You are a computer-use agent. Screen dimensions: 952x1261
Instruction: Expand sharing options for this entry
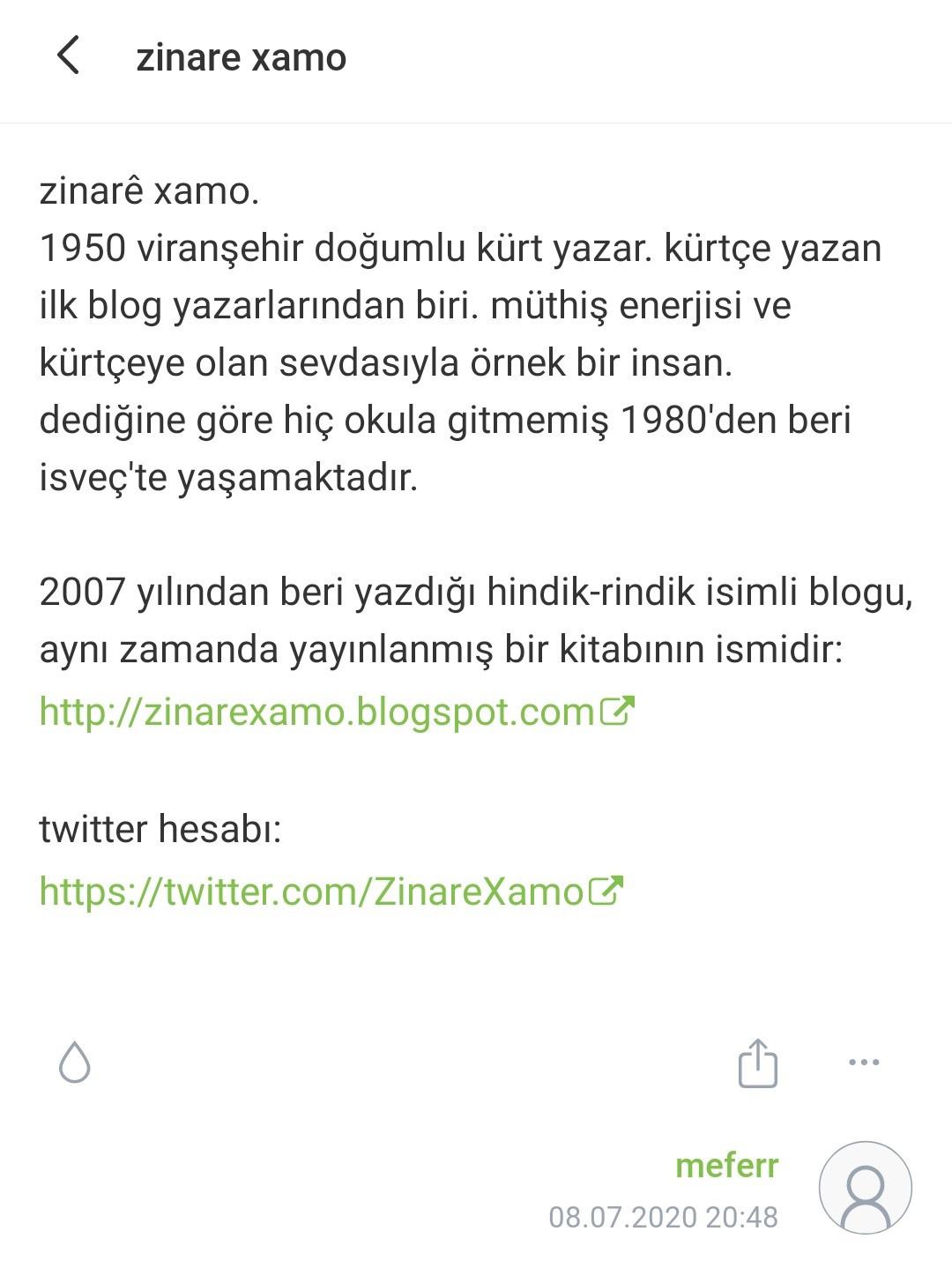(758, 1063)
